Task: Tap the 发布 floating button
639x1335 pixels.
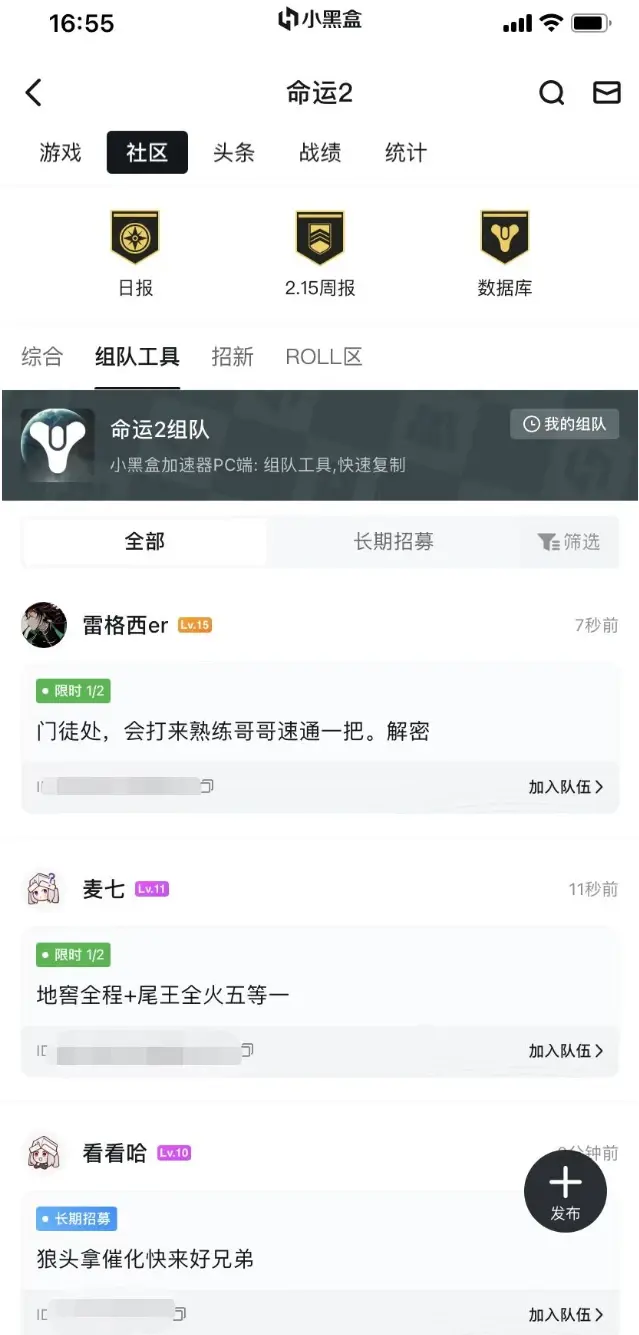Action: tap(565, 1190)
